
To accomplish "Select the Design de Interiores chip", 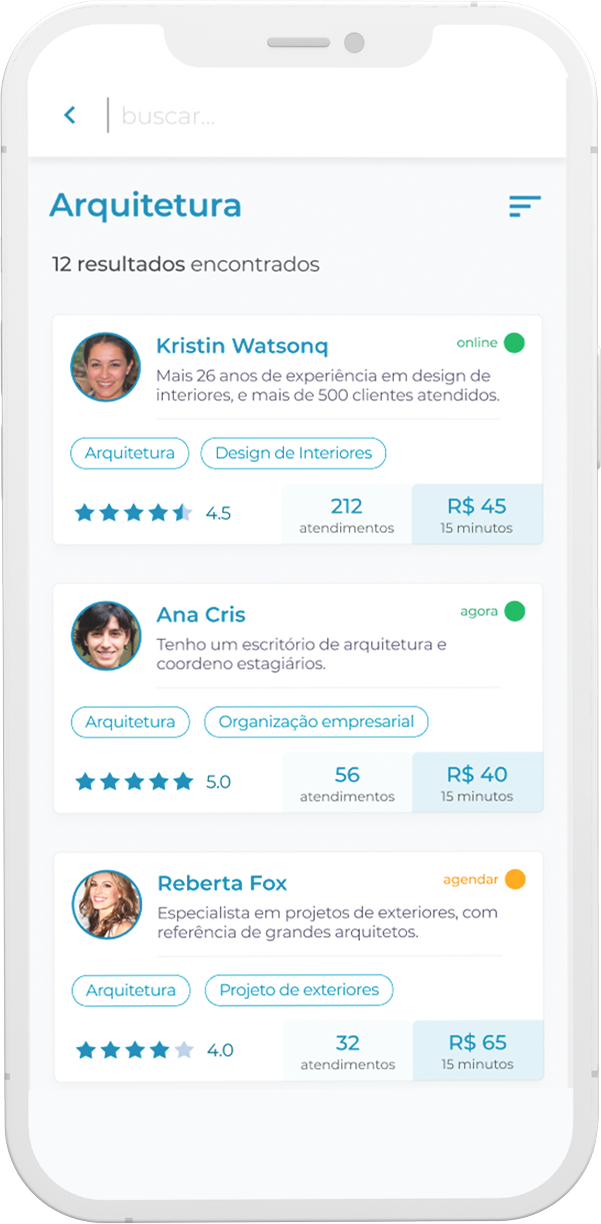I will 293,453.
